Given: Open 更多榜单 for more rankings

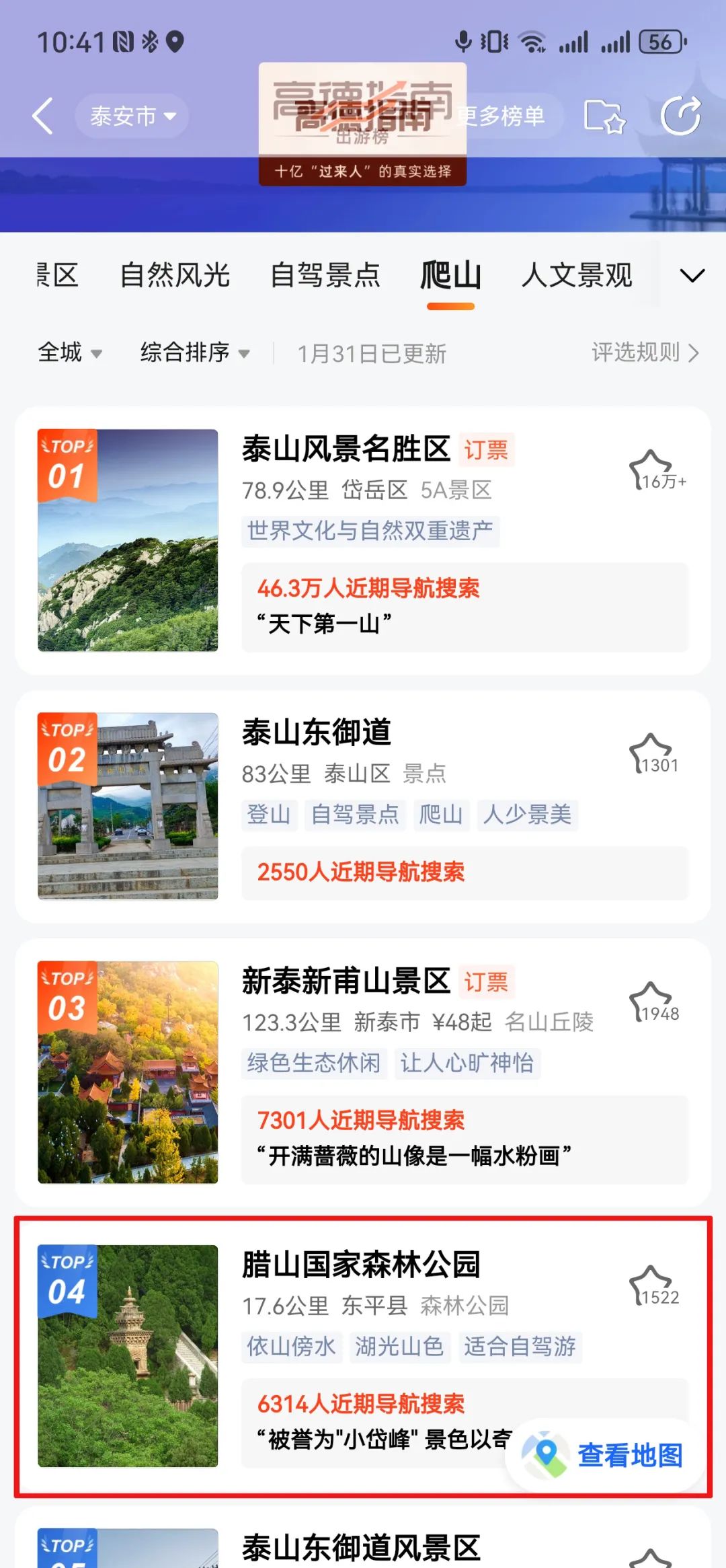Looking at the screenshot, I should coord(506,116).
